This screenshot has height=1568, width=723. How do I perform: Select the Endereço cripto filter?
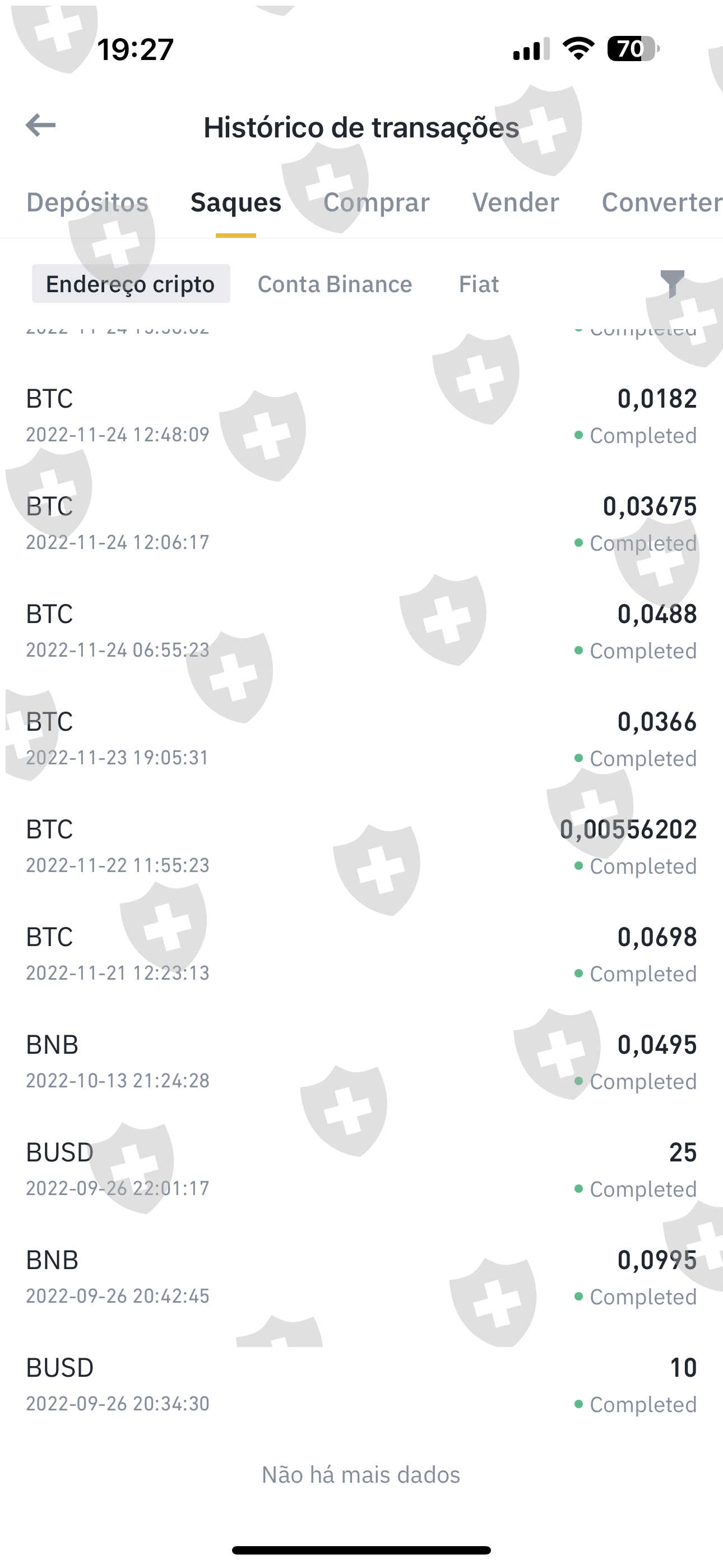[131, 284]
